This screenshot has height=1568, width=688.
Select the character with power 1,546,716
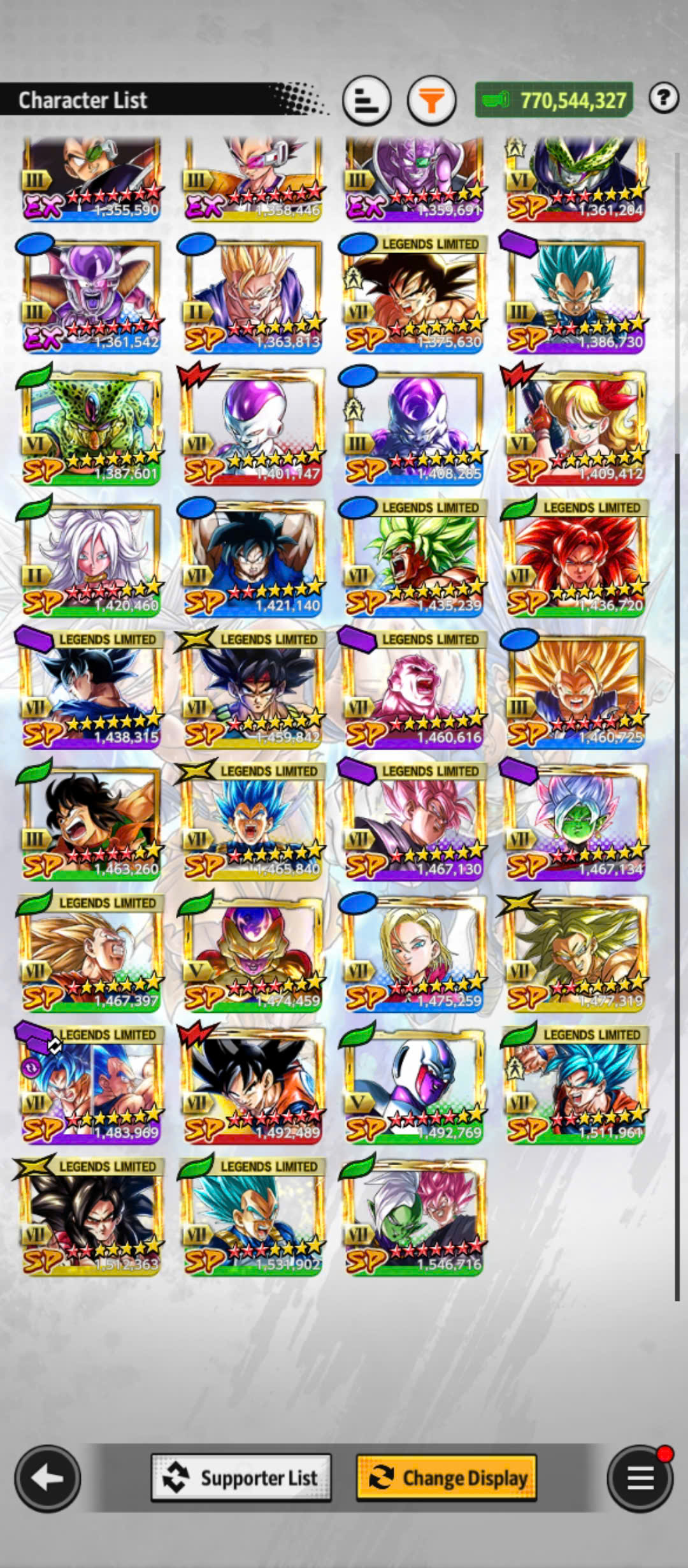(414, 1216)
